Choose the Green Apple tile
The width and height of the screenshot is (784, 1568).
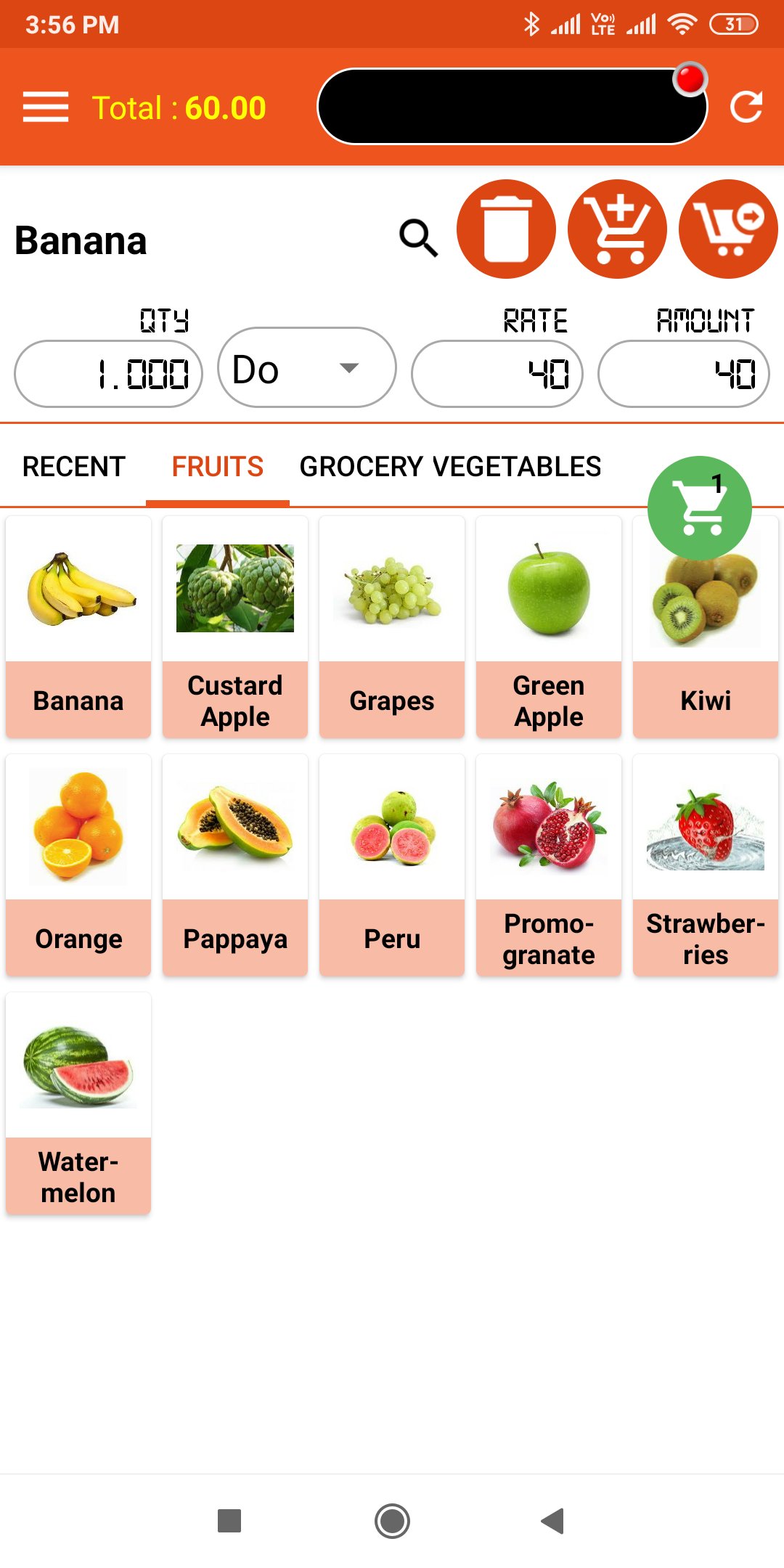[549, 627]
